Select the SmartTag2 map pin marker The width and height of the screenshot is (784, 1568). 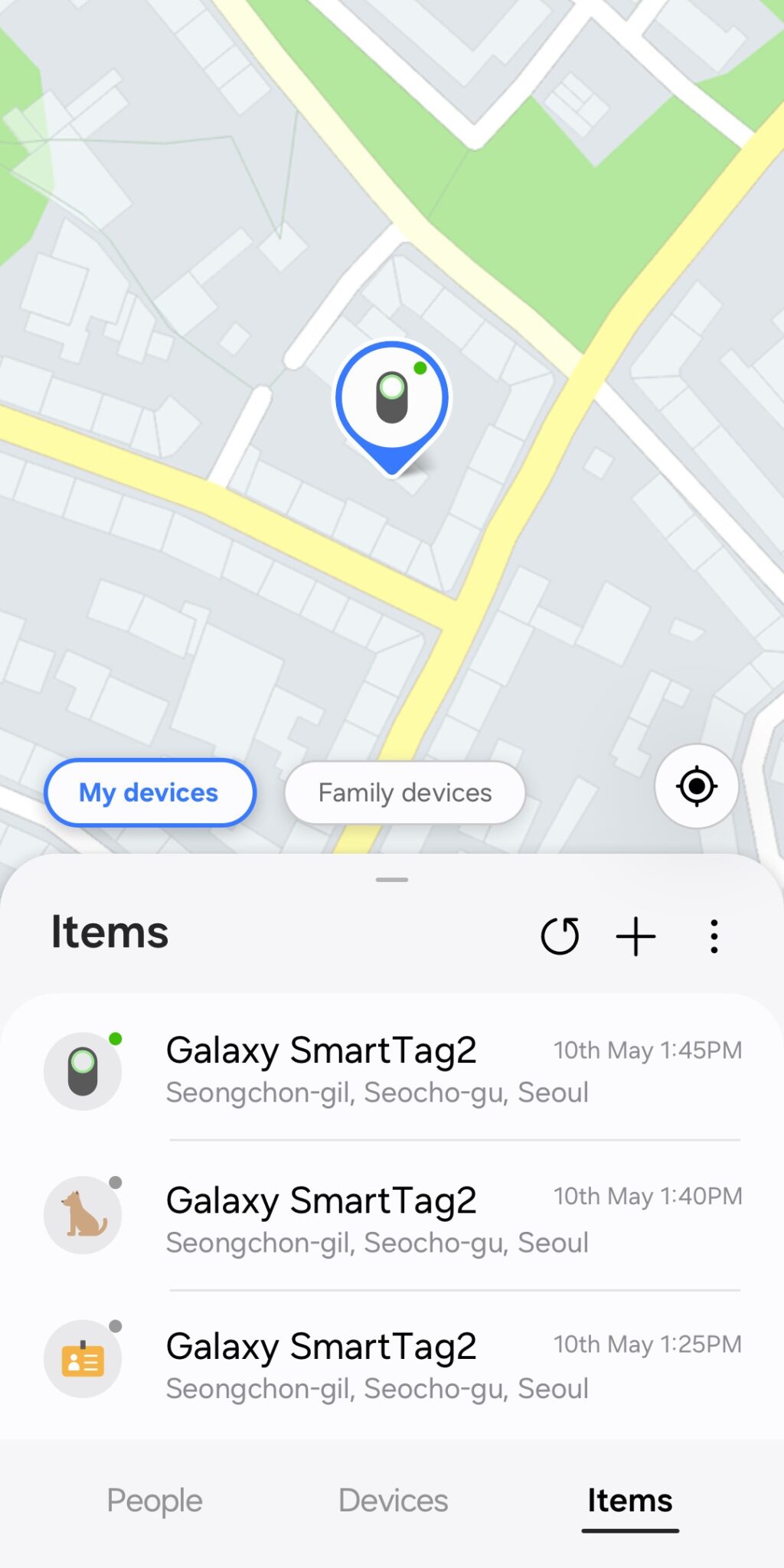pyautogui.click(x=391, y=398)
